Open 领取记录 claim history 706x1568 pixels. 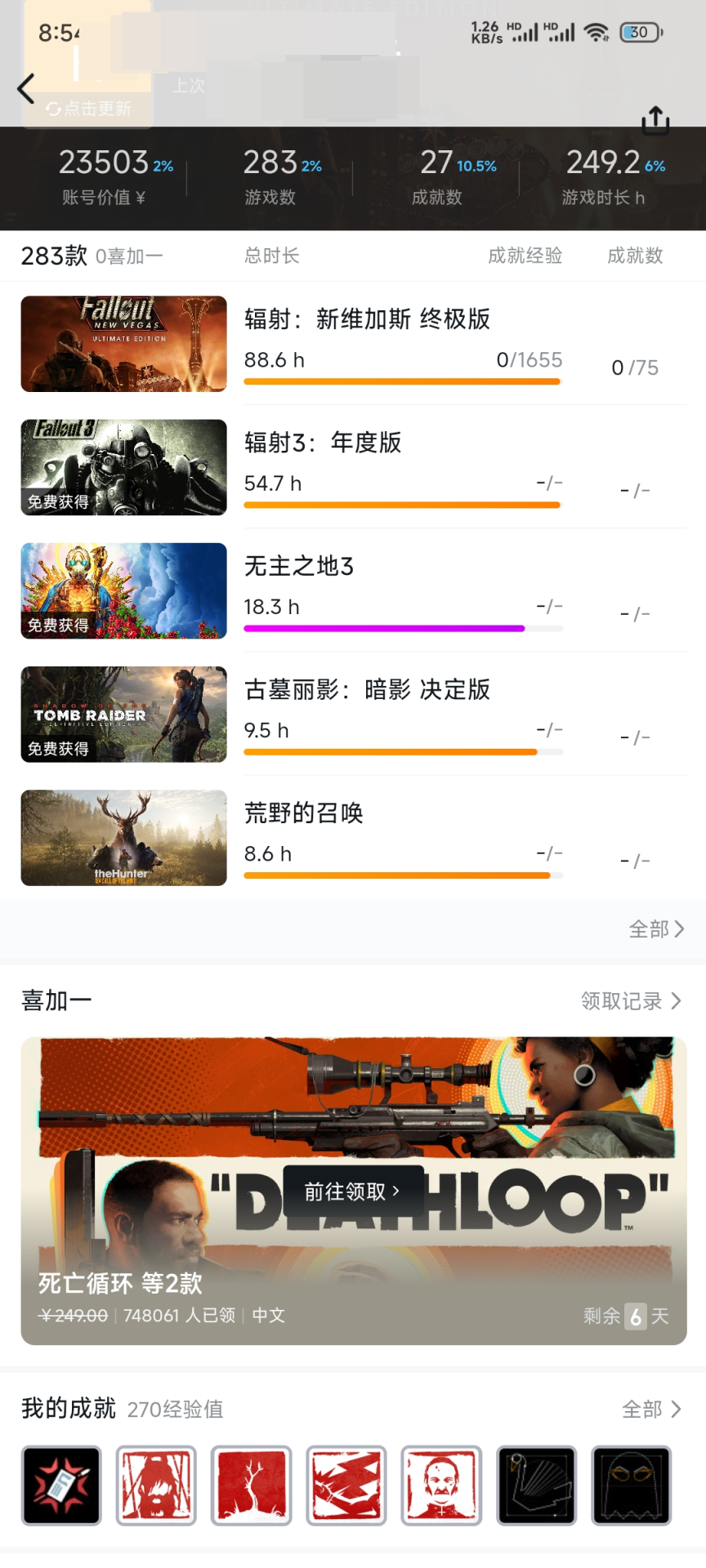coord(630,1000)
